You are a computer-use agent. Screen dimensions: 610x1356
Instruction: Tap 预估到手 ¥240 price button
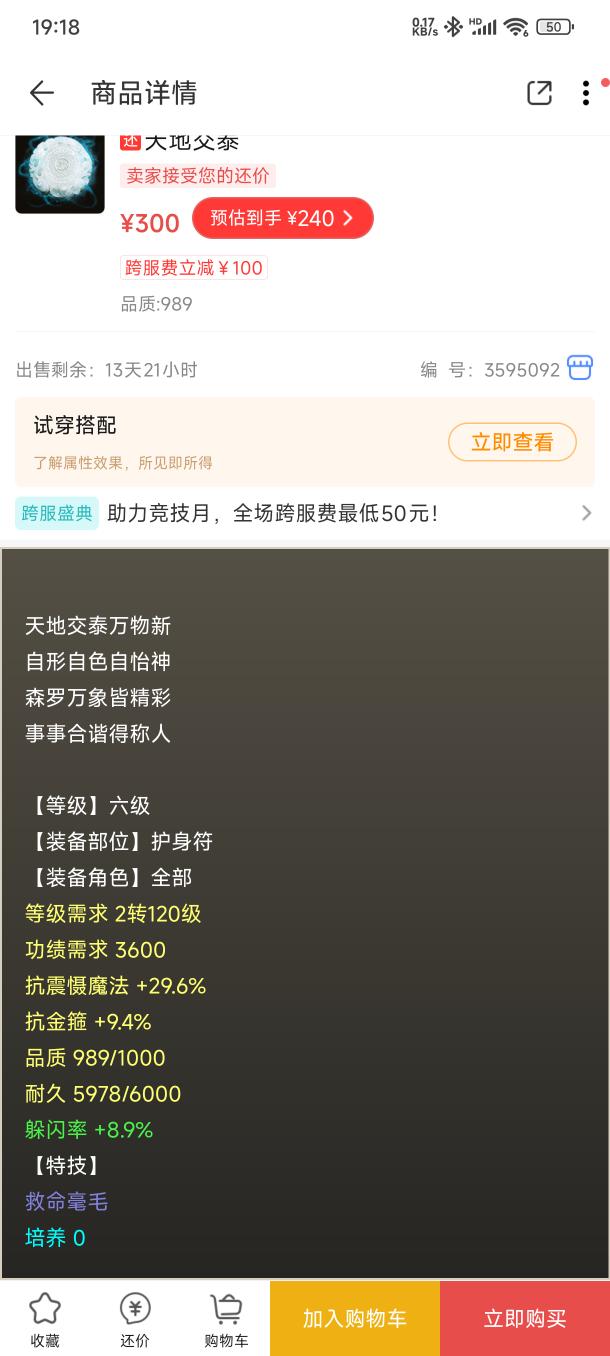283,218
